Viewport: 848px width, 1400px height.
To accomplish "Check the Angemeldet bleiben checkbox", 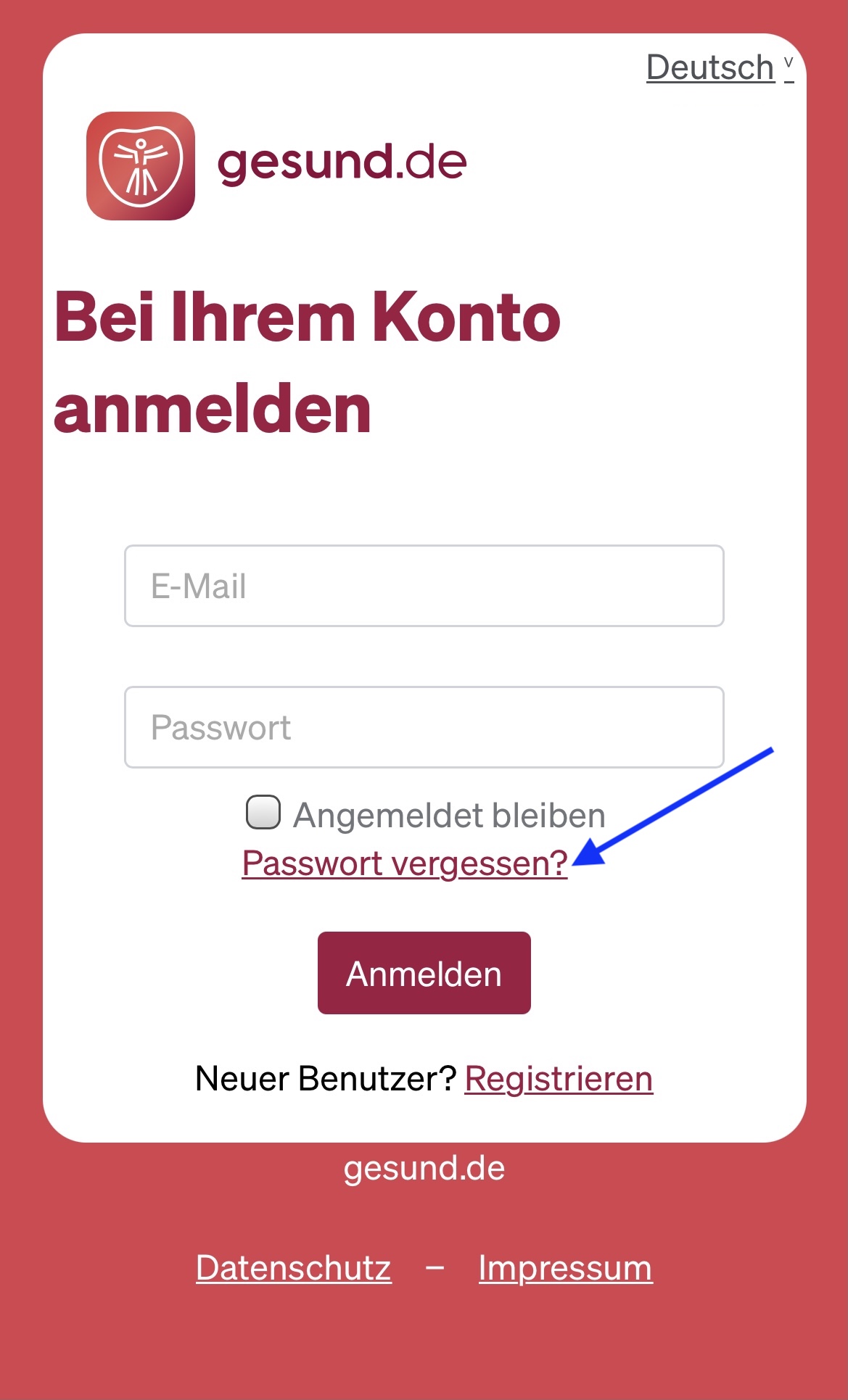I will click(x=263, y=812).
